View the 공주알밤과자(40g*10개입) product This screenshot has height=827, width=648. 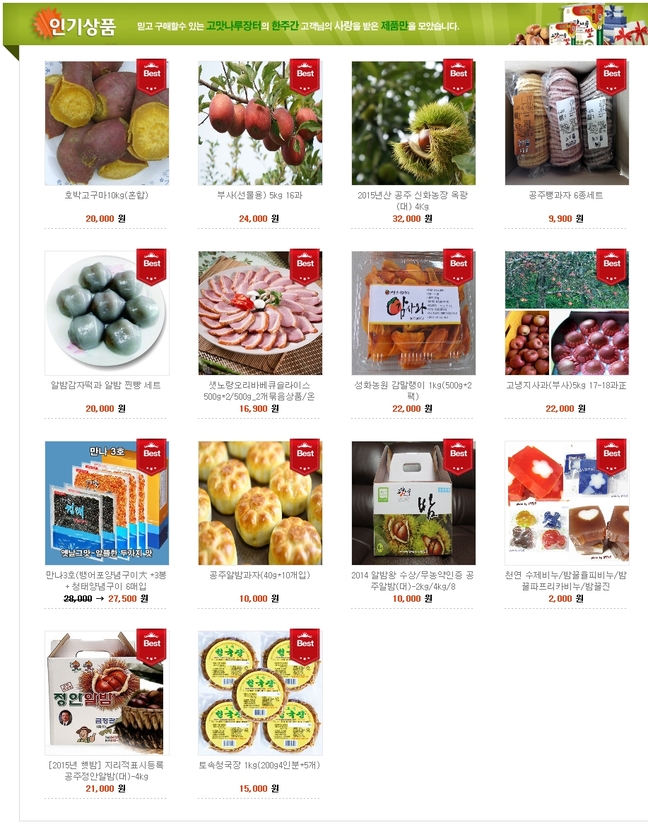click(x=260, y=503)
